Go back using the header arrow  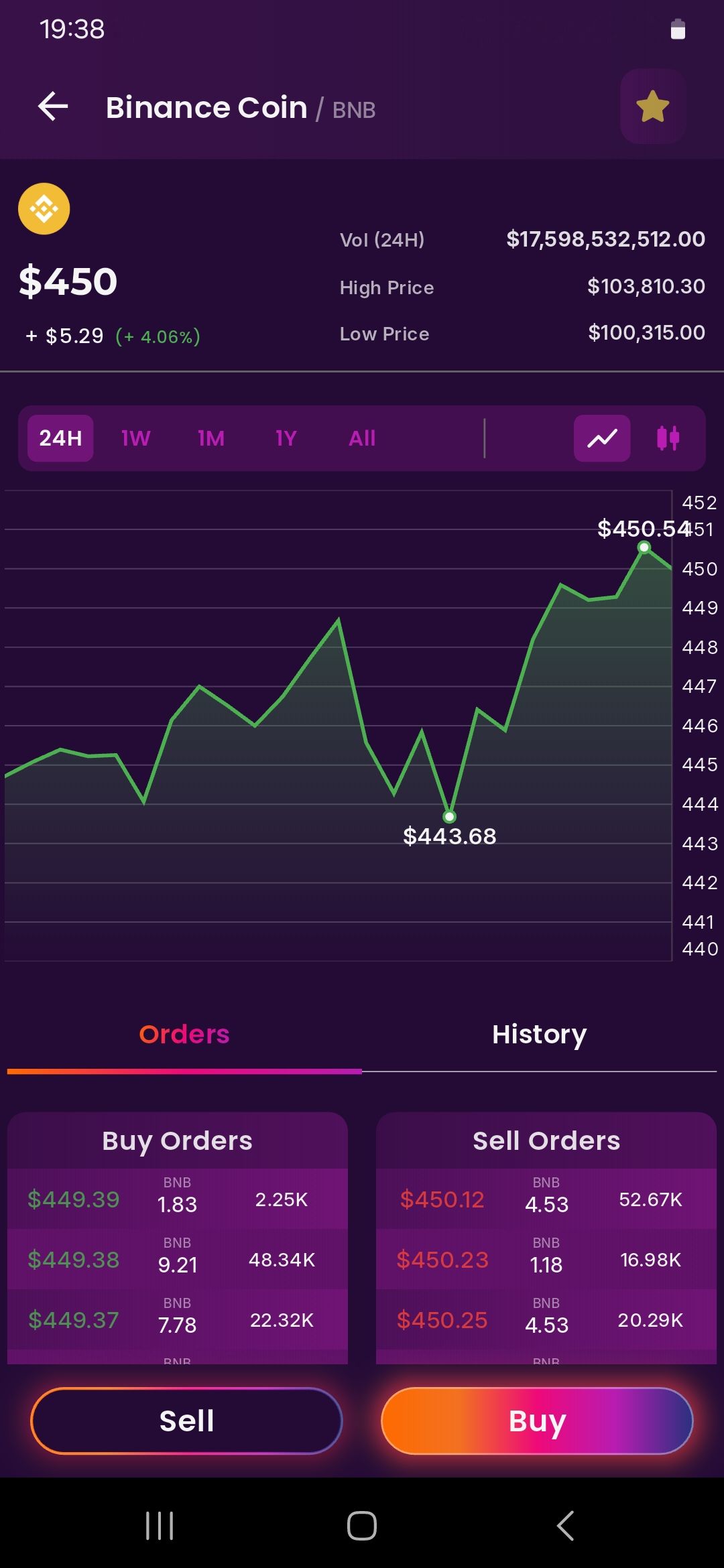54,107
